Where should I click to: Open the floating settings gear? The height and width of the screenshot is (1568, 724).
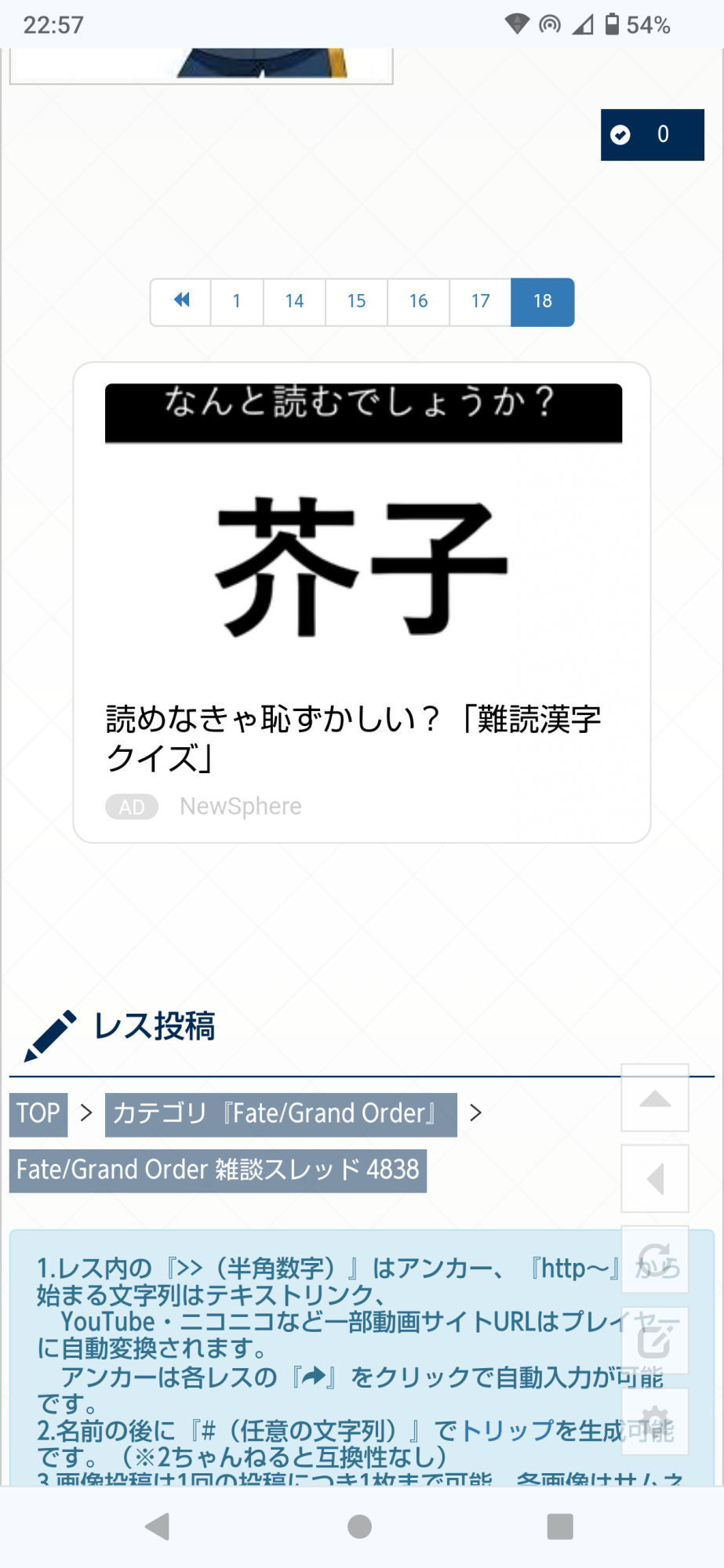(655, 1421)
